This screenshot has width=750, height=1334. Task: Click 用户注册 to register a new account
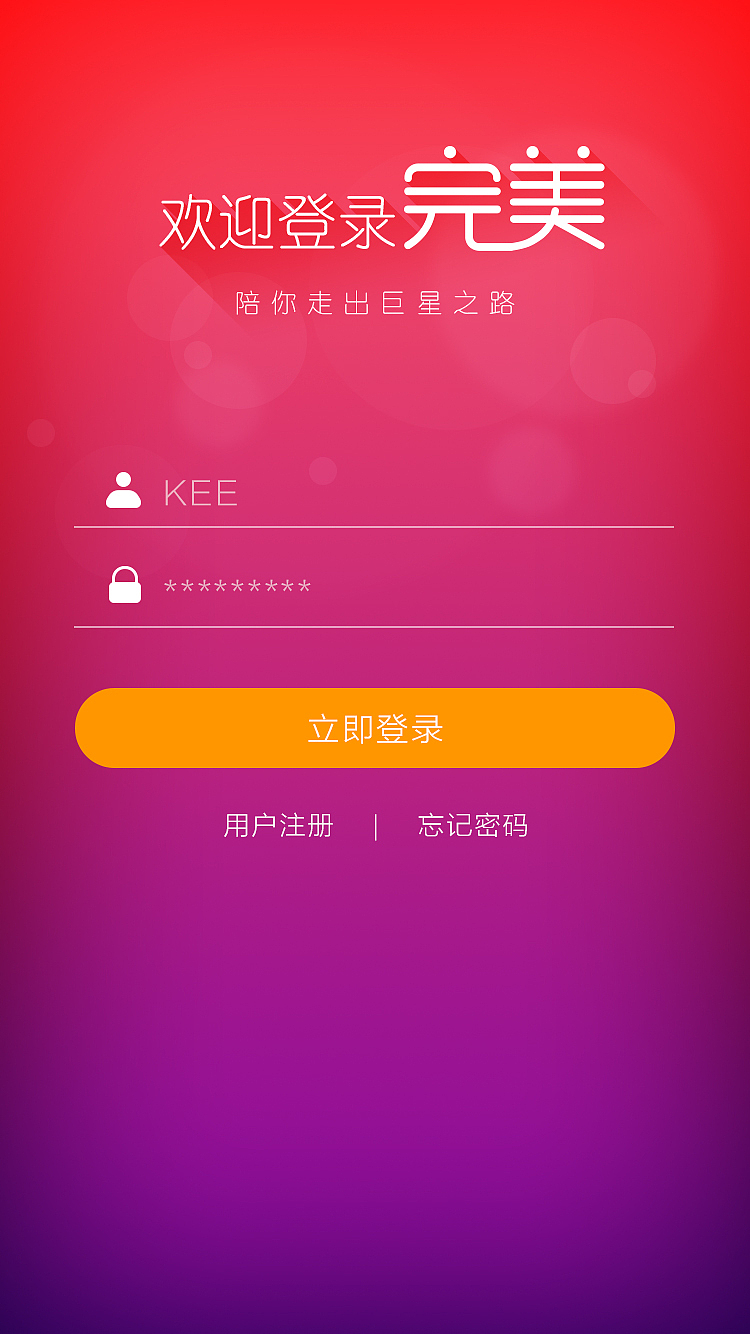pos(278,825)
